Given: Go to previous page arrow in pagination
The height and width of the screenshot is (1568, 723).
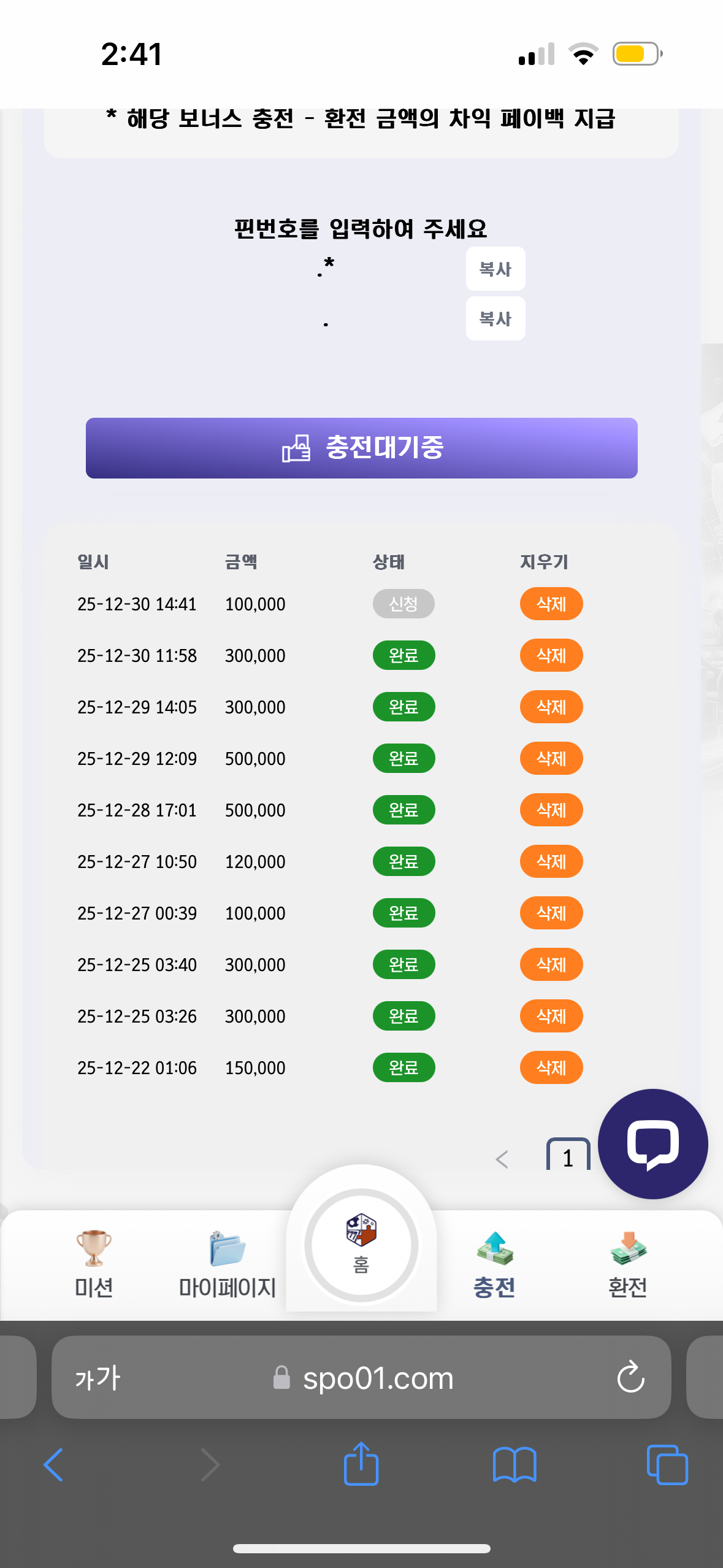Looking at the screenshot, I should click(x=502, y=1159).
